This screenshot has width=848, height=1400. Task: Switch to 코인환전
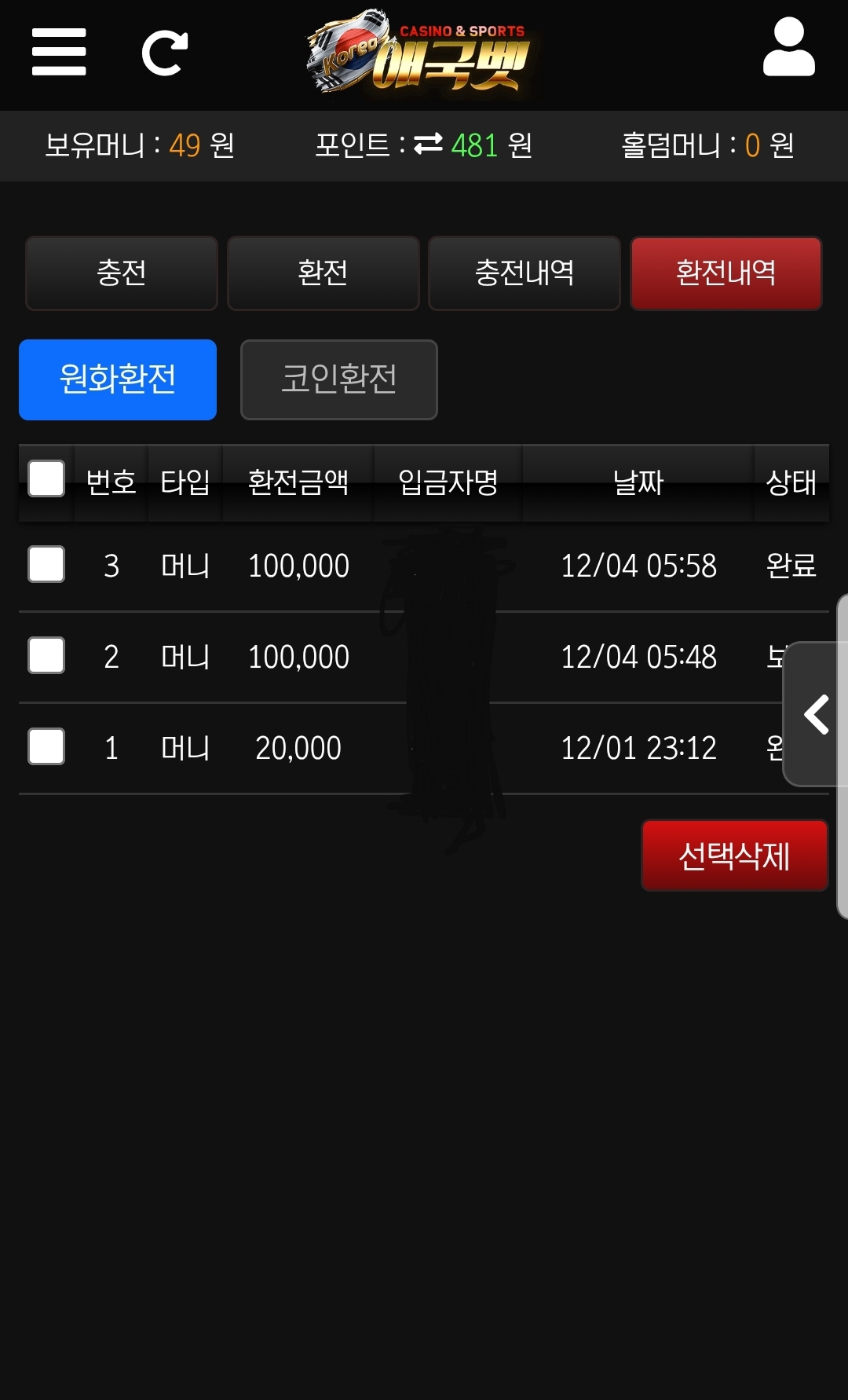pos(338,379)
